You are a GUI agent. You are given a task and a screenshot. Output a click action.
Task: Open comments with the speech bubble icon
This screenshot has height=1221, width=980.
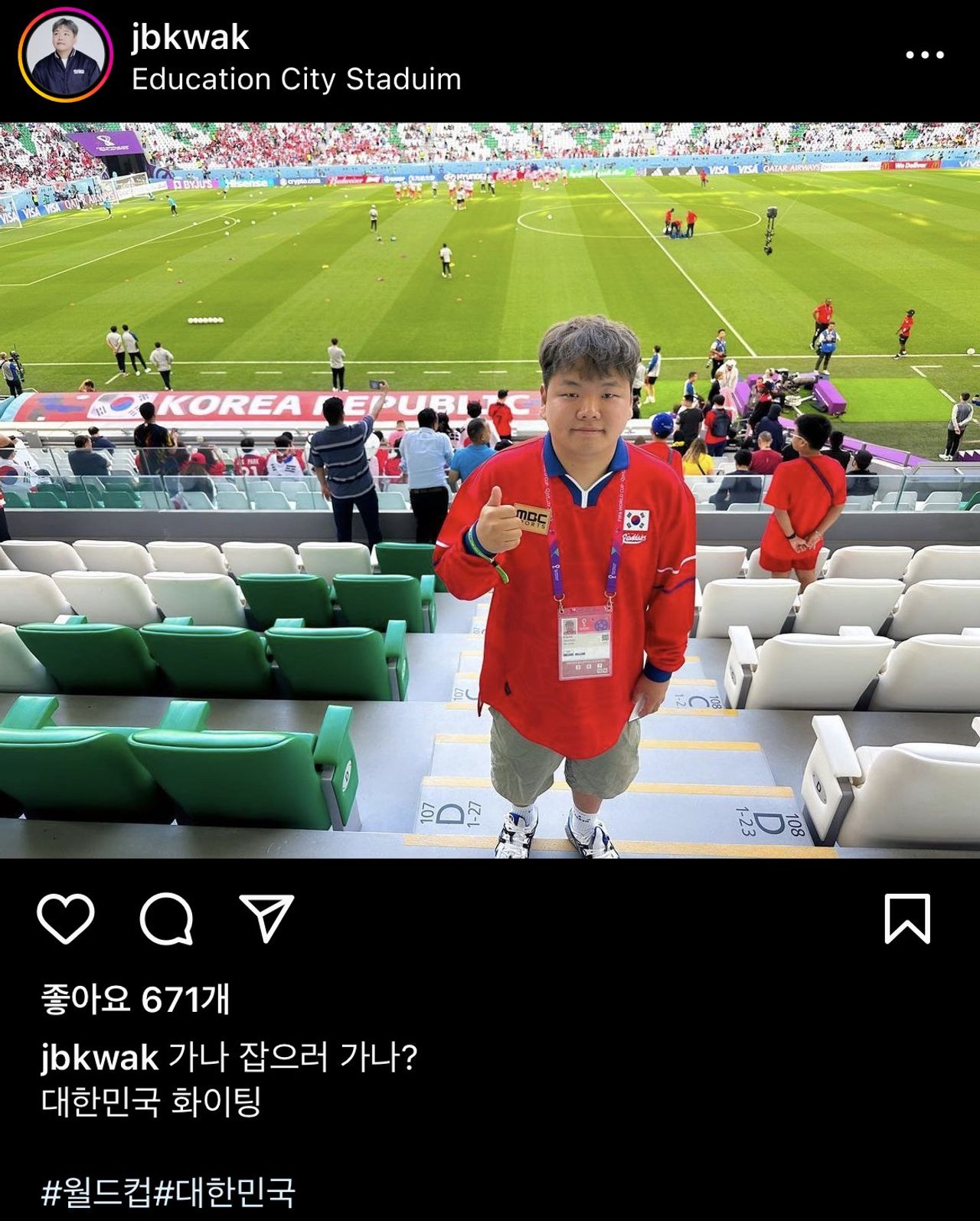pos(166,918)
